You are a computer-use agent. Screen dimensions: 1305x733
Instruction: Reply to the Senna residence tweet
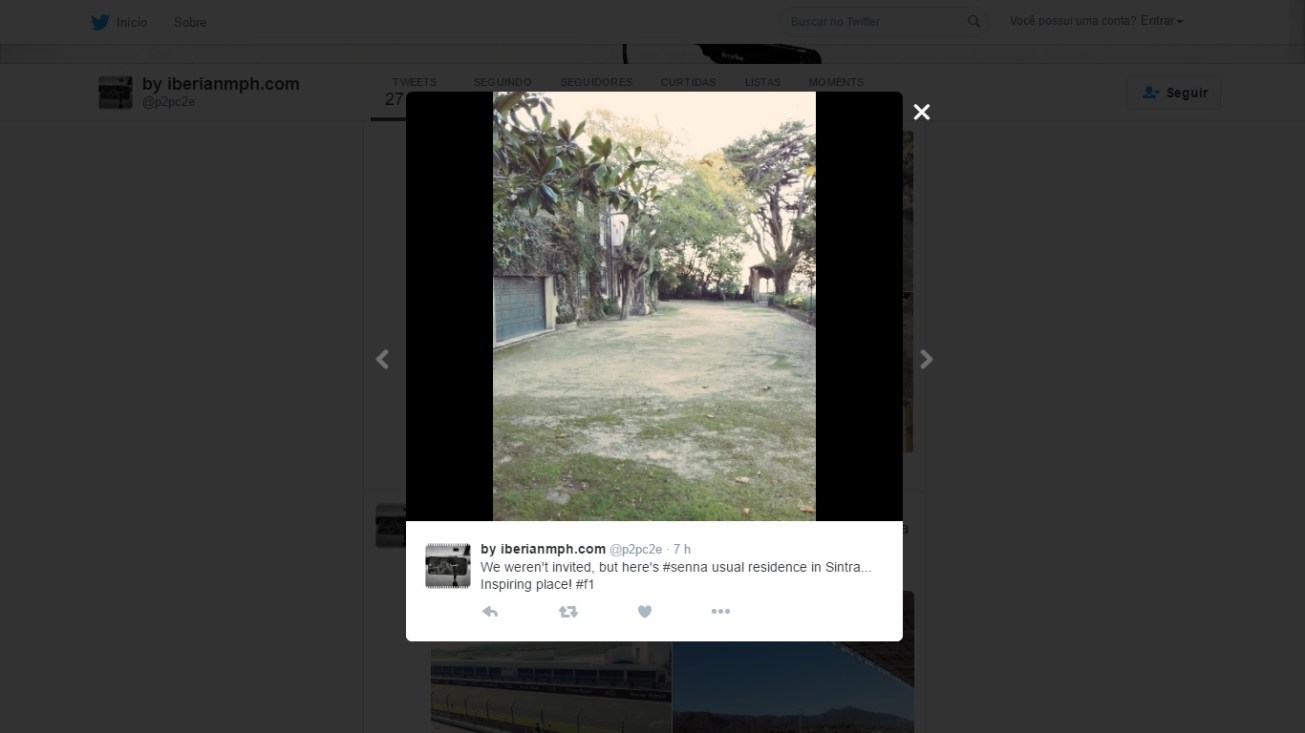(490, 612)
